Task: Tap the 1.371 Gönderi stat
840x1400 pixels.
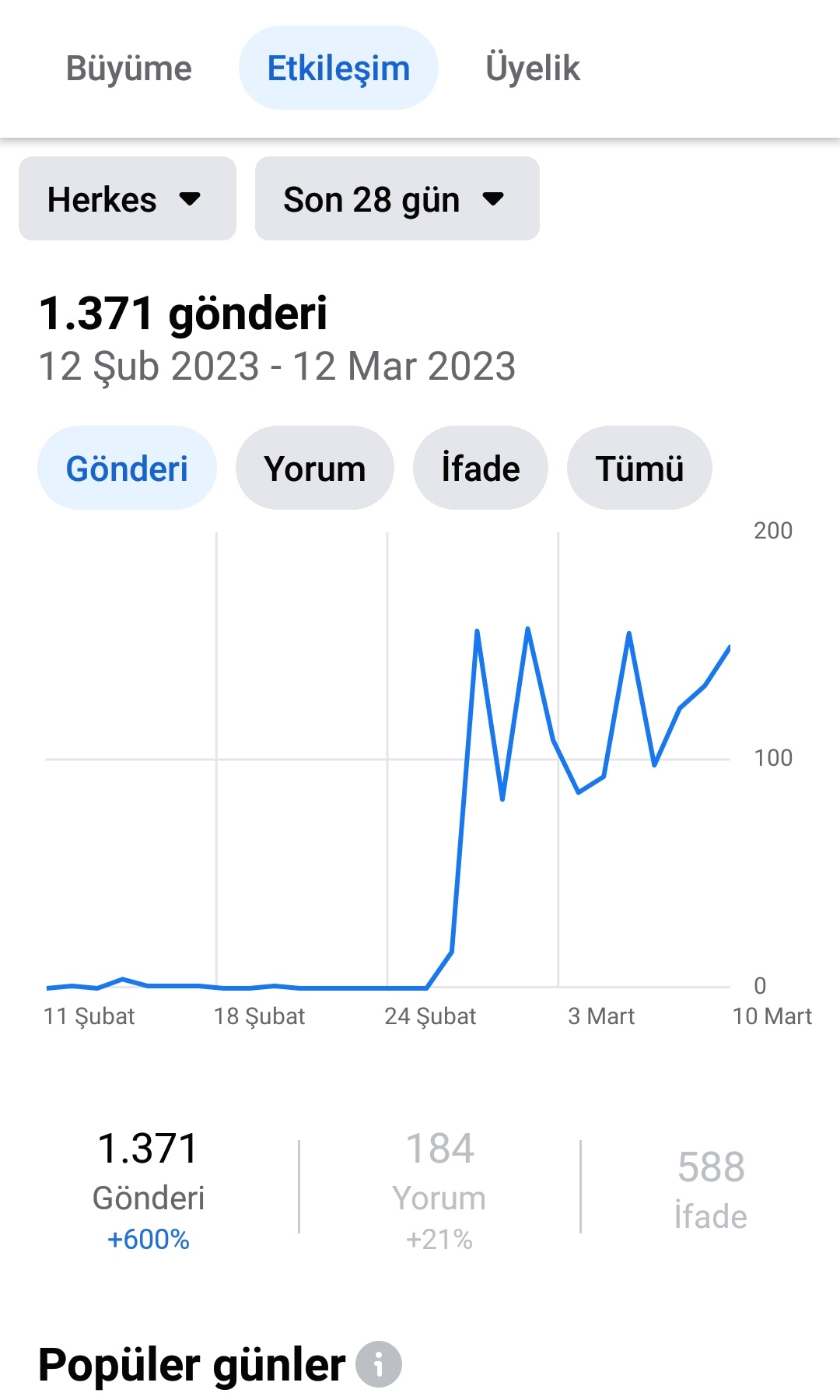Action: click(149, 1188)
